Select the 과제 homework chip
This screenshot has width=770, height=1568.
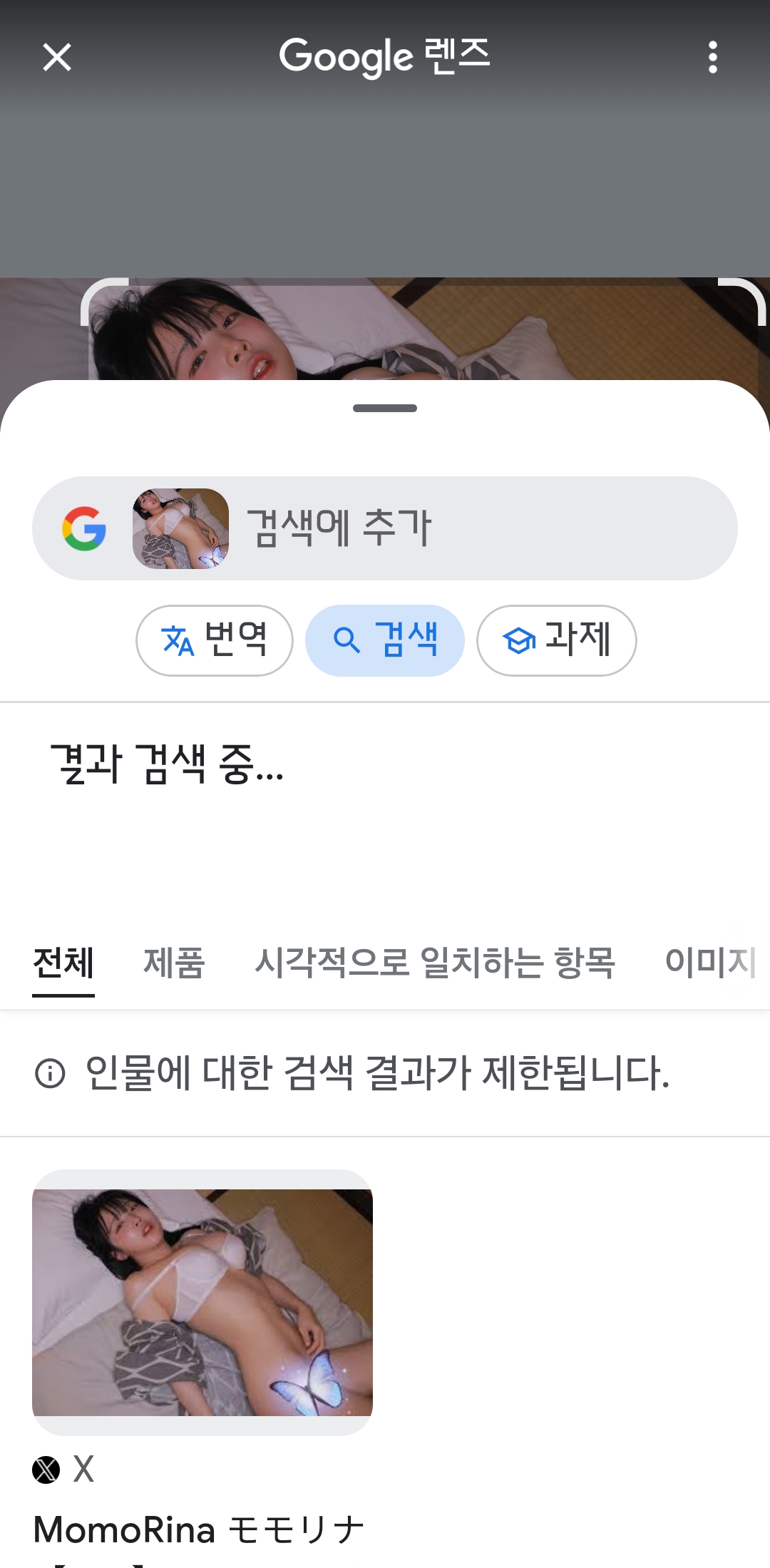point(556,640)
